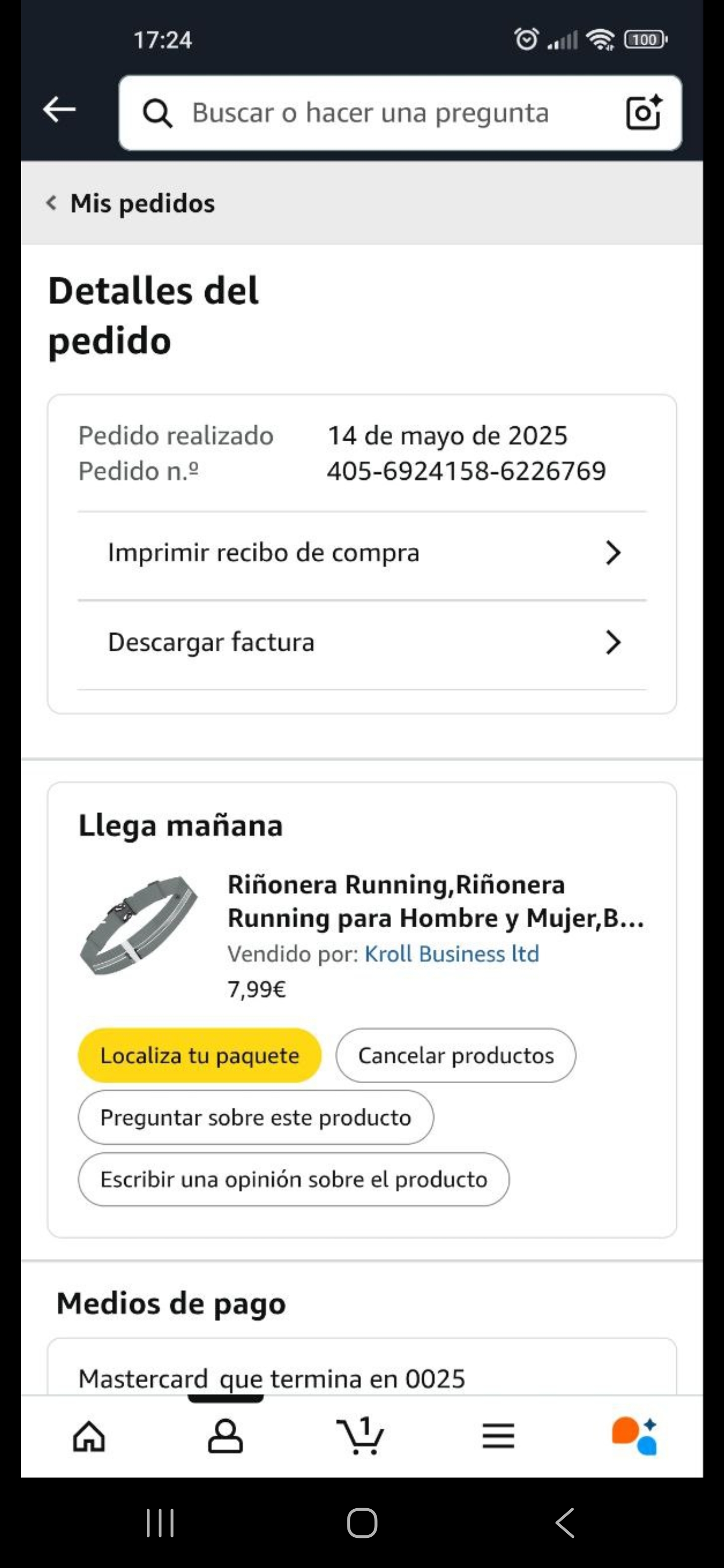Choose Cancelar productos

(x=456, y=1055)
